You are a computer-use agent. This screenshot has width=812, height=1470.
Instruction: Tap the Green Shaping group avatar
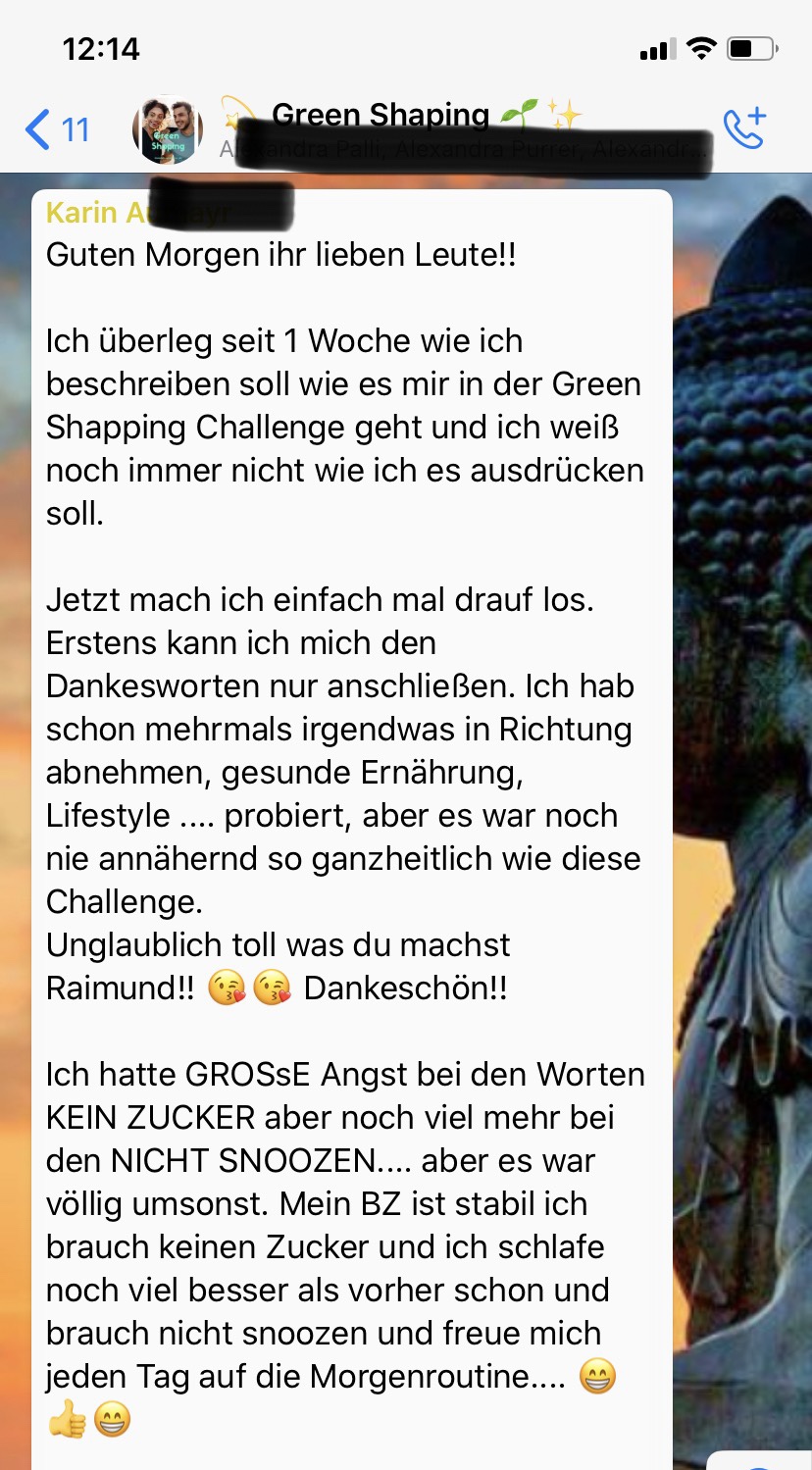(168, 129)
